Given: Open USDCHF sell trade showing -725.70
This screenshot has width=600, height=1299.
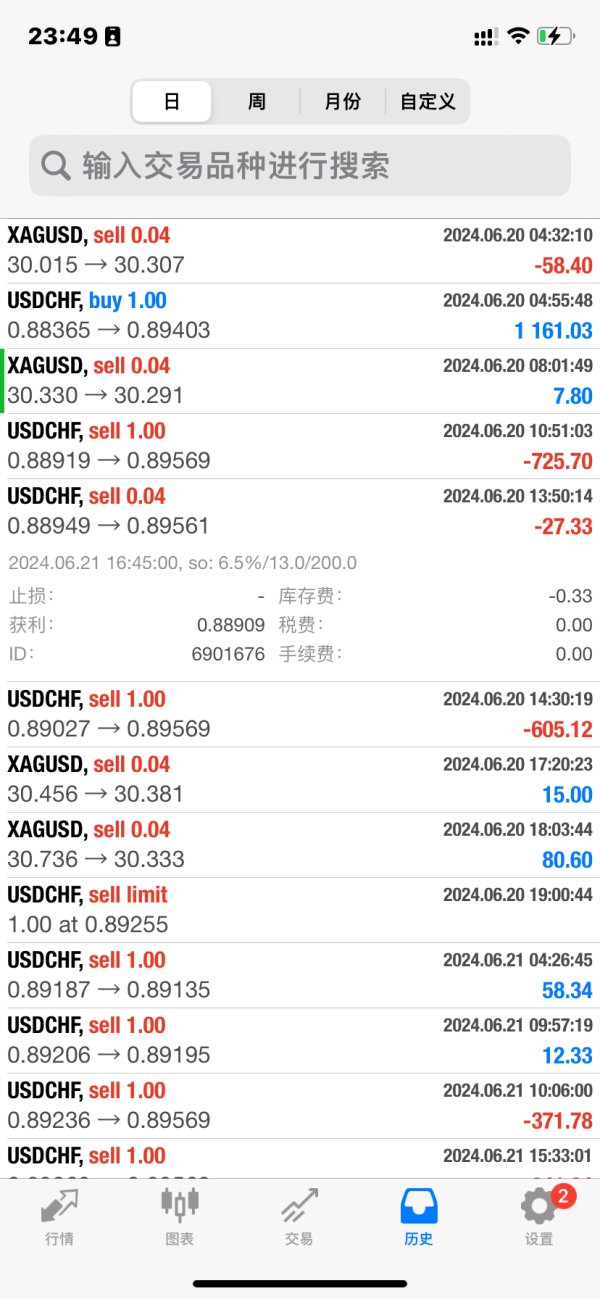Looking at the screenshot, I should coord(300,446).
